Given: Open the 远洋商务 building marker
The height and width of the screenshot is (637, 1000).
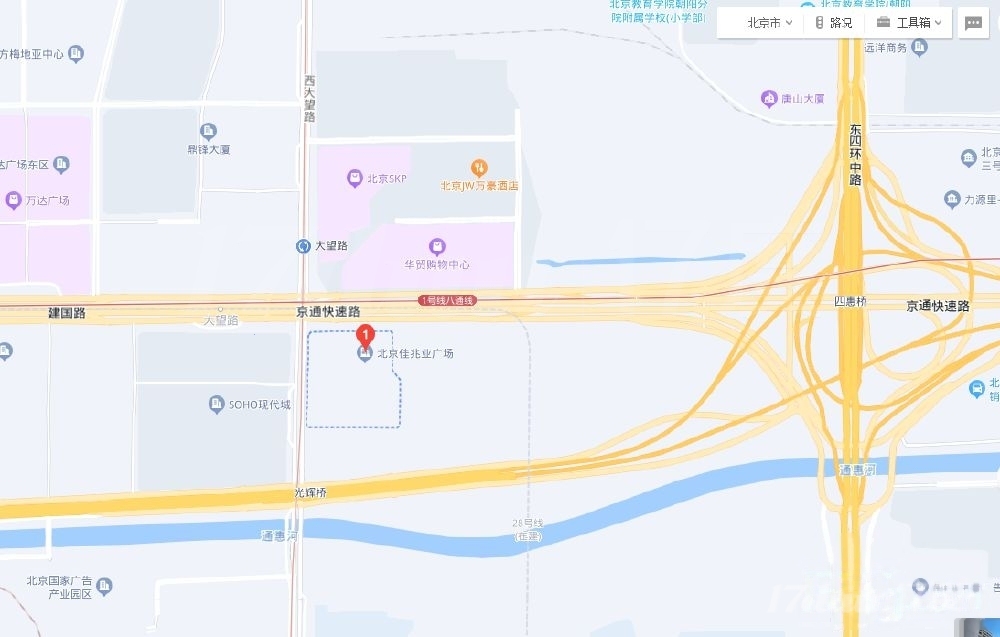Looking at the screenshot, I should point(917,48).
